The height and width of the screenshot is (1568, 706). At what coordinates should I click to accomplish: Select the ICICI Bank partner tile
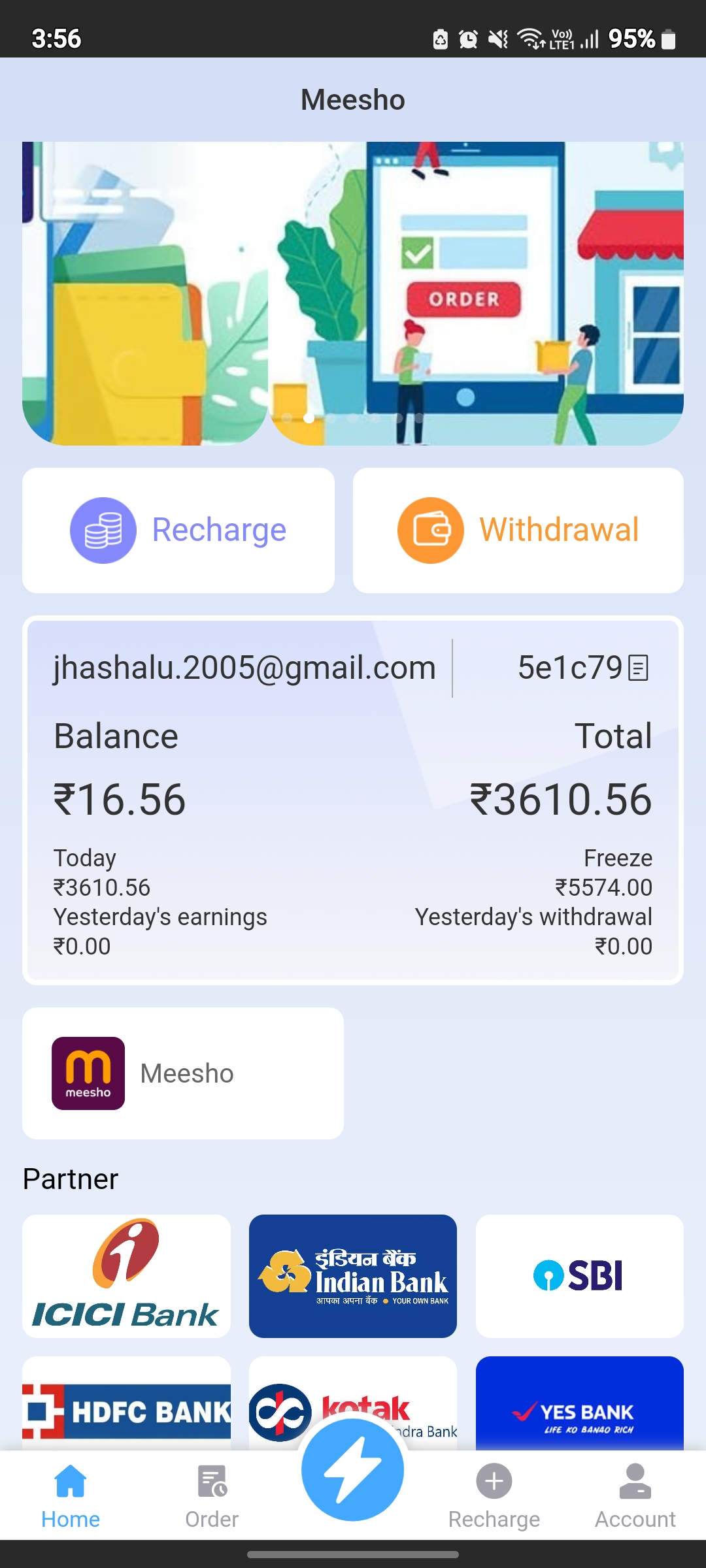[x=126, y=1275]
